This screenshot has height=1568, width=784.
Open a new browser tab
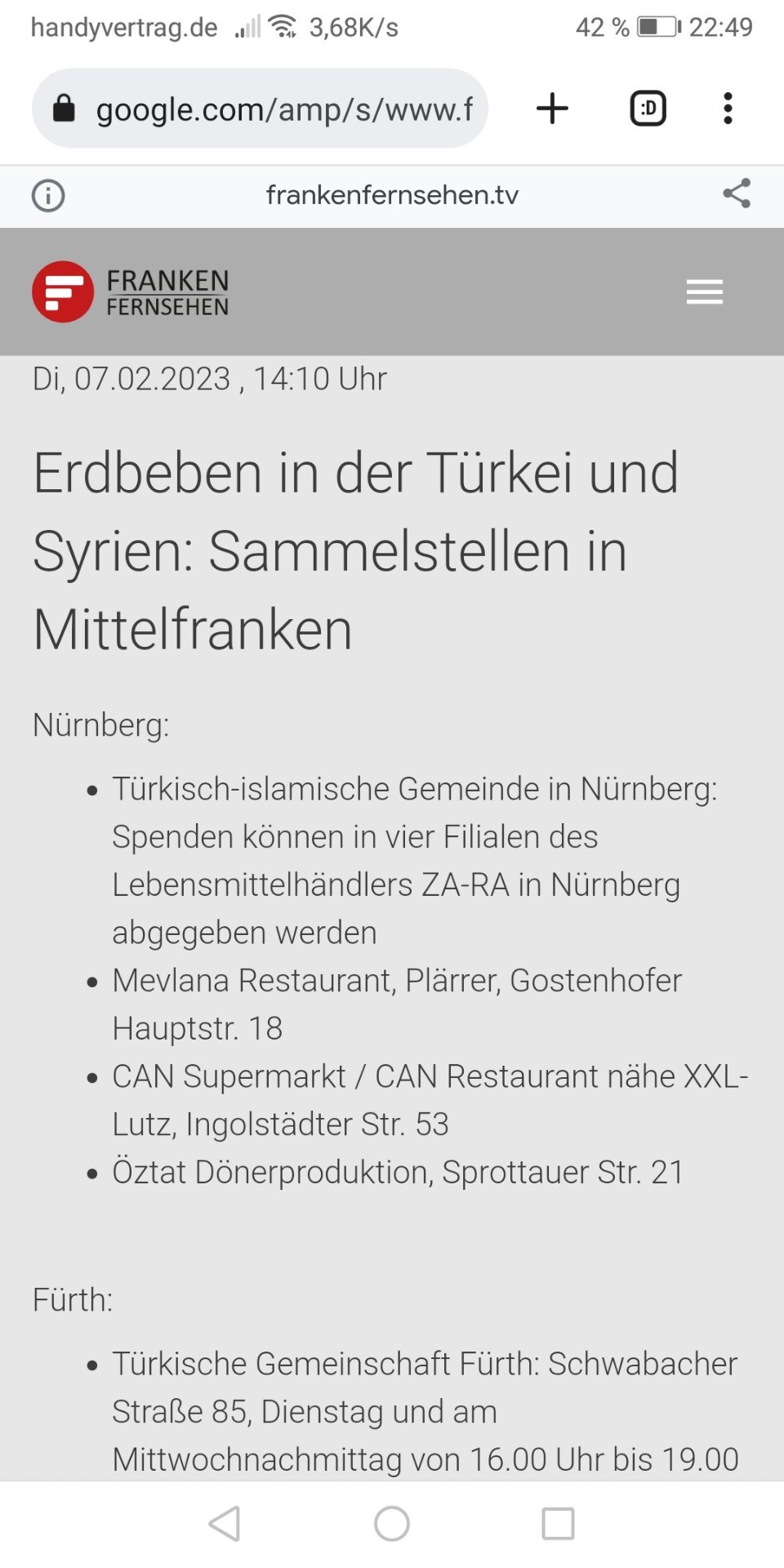tap(553, 109)
